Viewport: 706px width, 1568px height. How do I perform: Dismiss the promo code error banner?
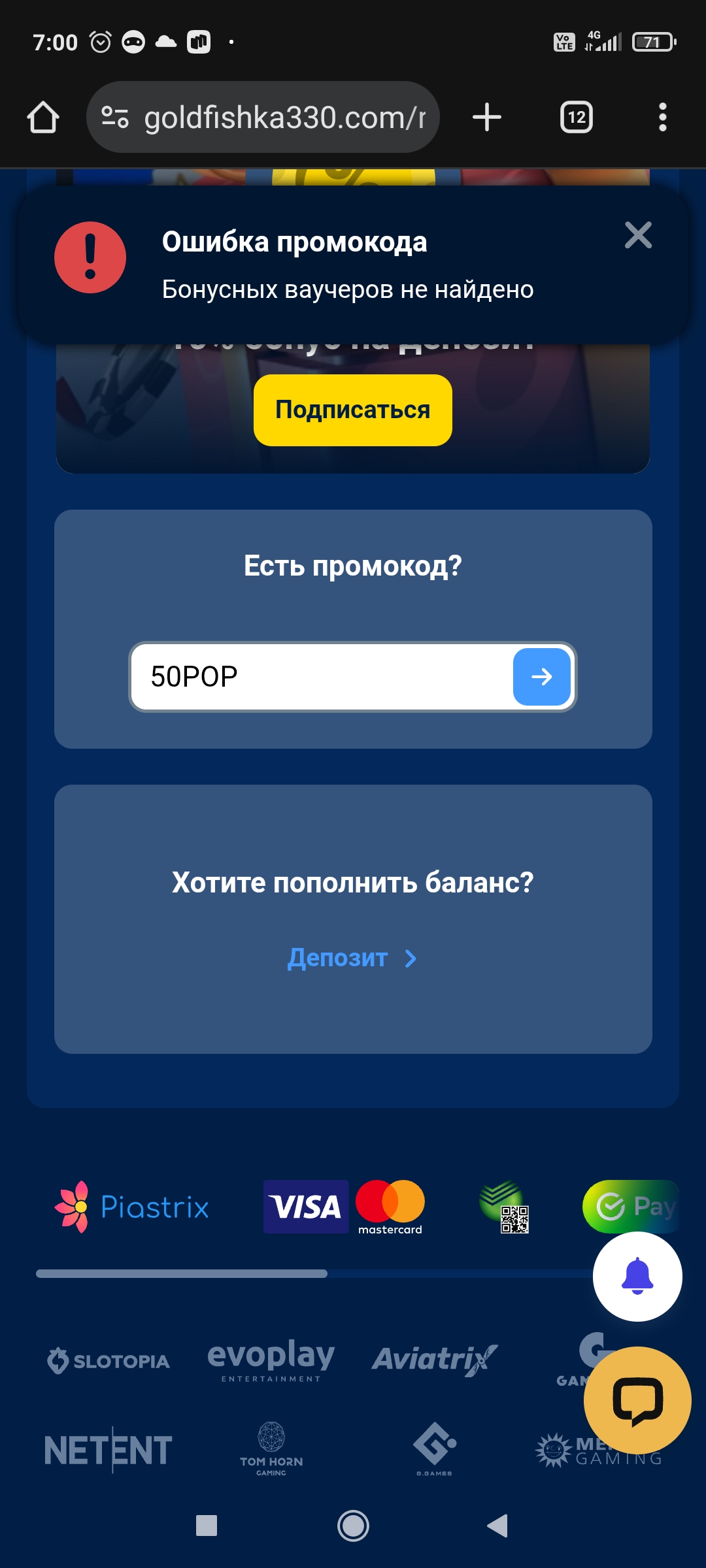click(638, 235)
